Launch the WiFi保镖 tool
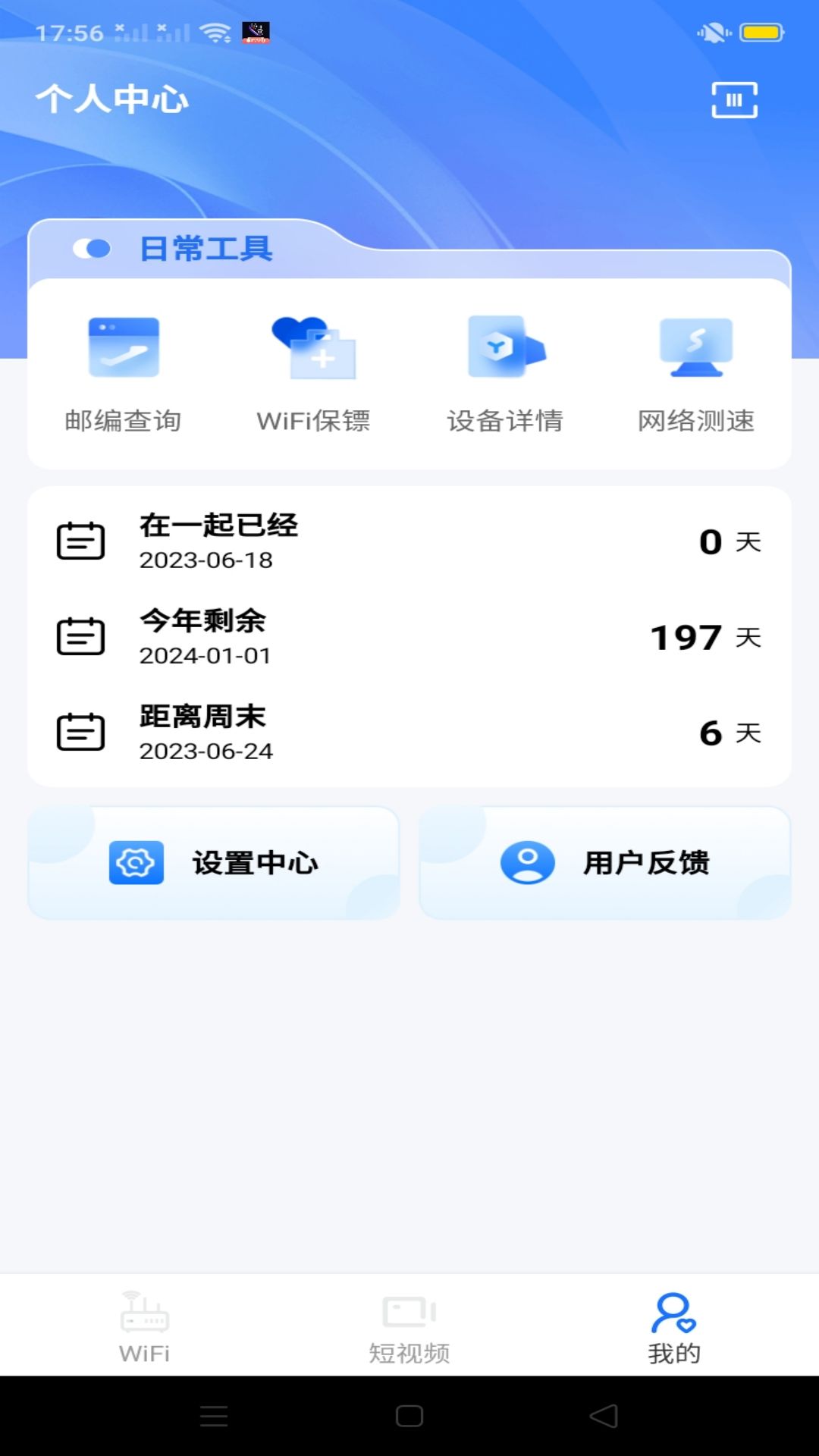The width and height of the screenshot is (819, 1456). (314, 375)
